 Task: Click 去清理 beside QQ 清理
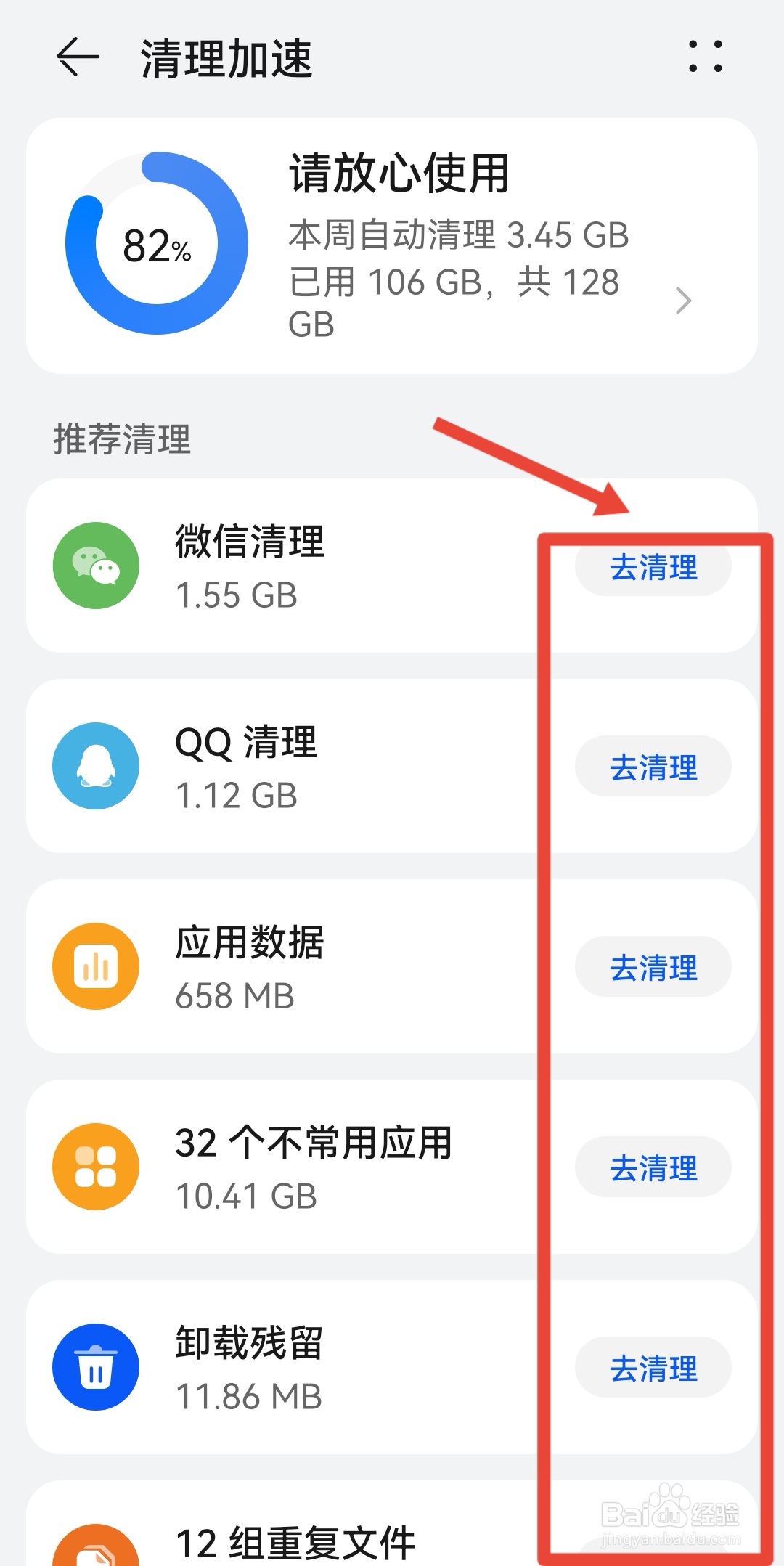click(653, 767)
